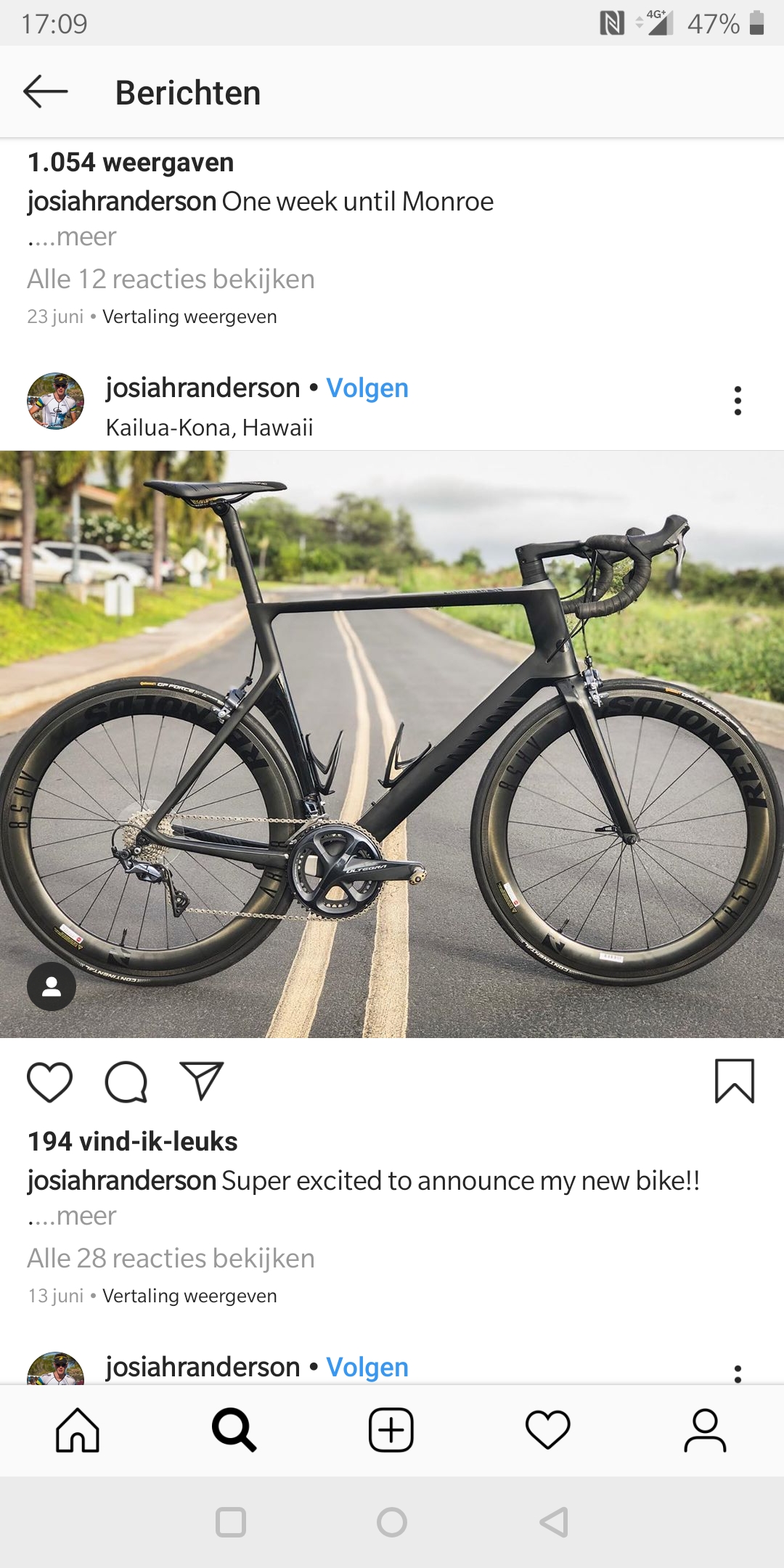Open the 194 vind-ik-leuks list
The height and width of the screenshot is (1568, 784).
click(x=133, y=1142)
